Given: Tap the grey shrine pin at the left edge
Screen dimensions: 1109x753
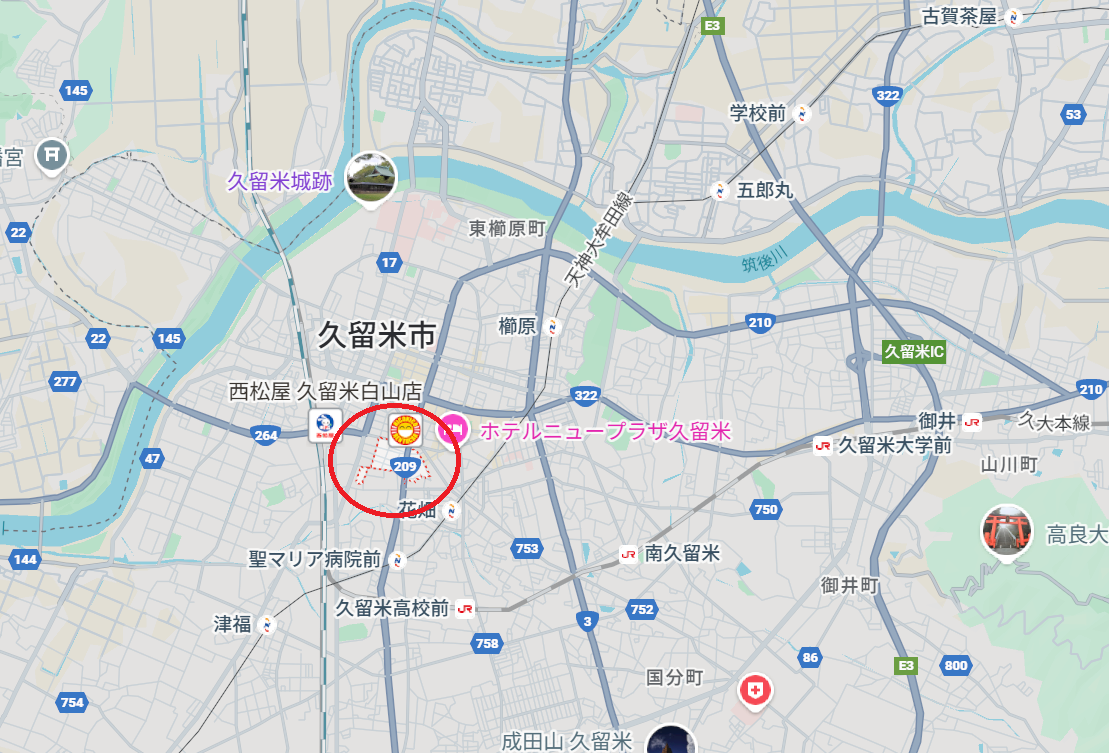Looking at the screenshot, I should (51, 154).
